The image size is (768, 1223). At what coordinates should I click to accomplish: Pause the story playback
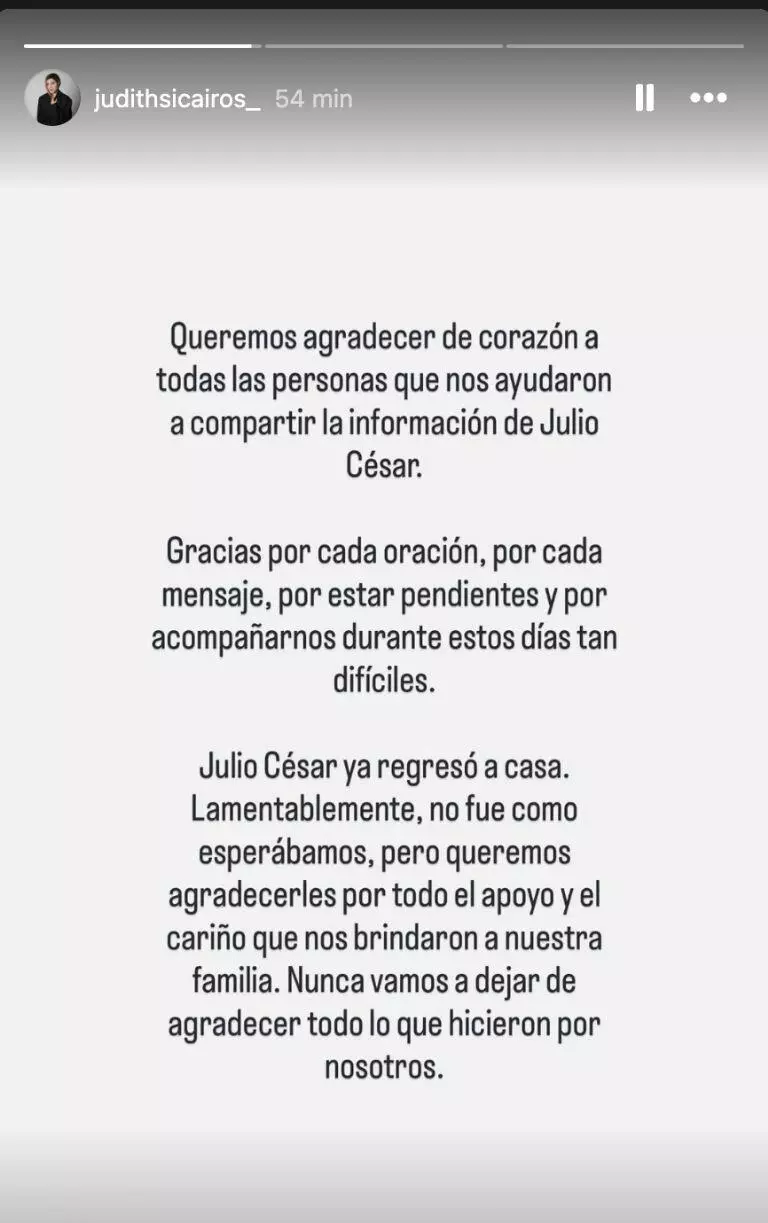tap(645, 97)
